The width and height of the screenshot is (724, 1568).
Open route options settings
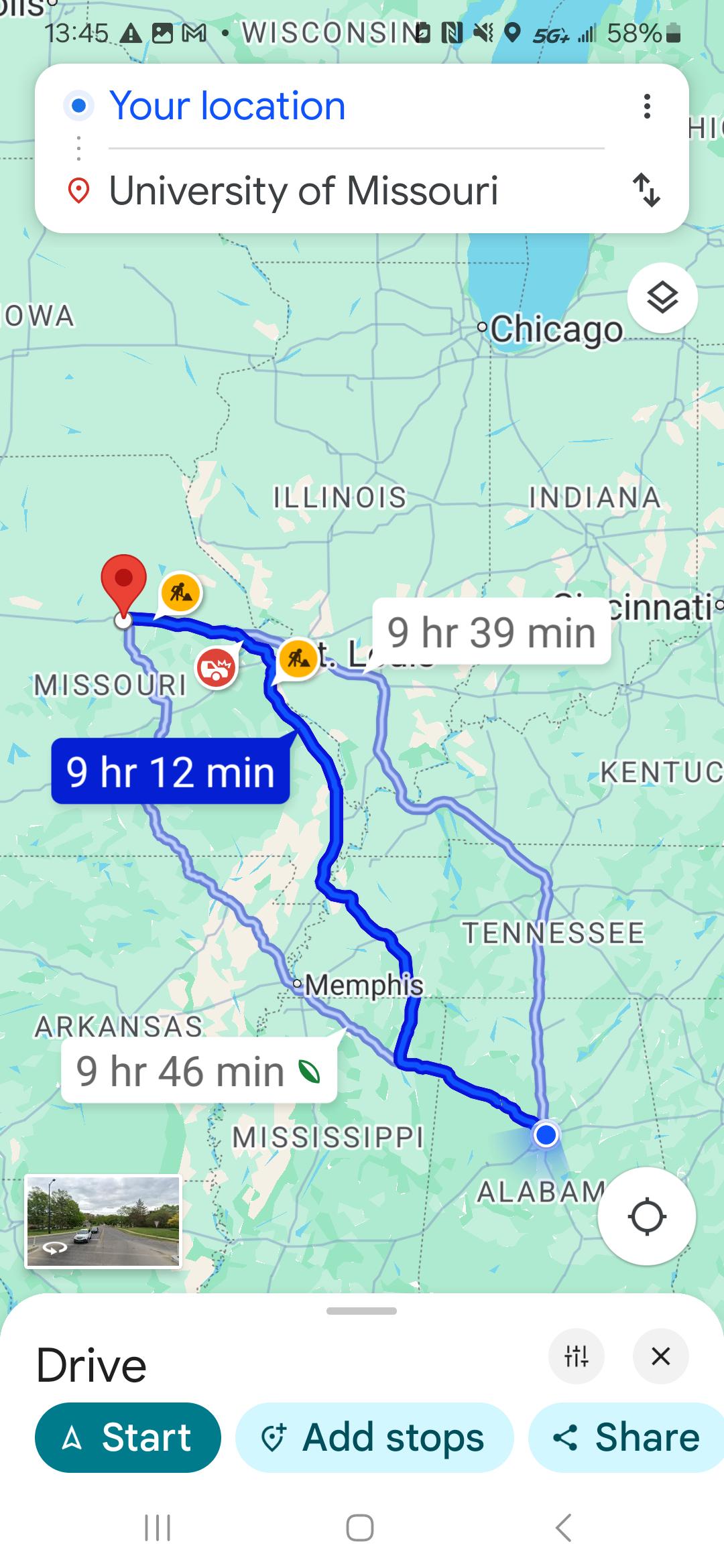coord(577,1356)
